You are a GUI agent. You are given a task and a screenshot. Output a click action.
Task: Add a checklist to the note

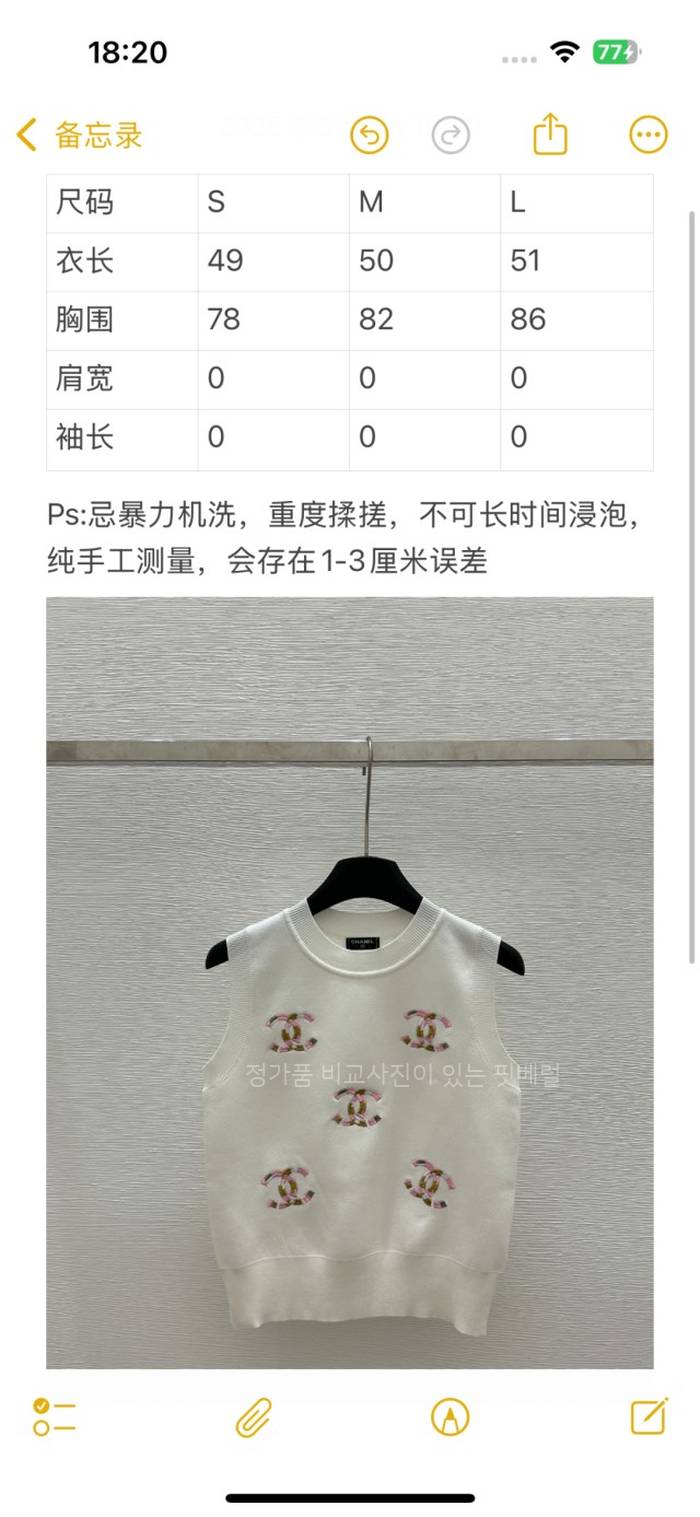pos(54,1416)
